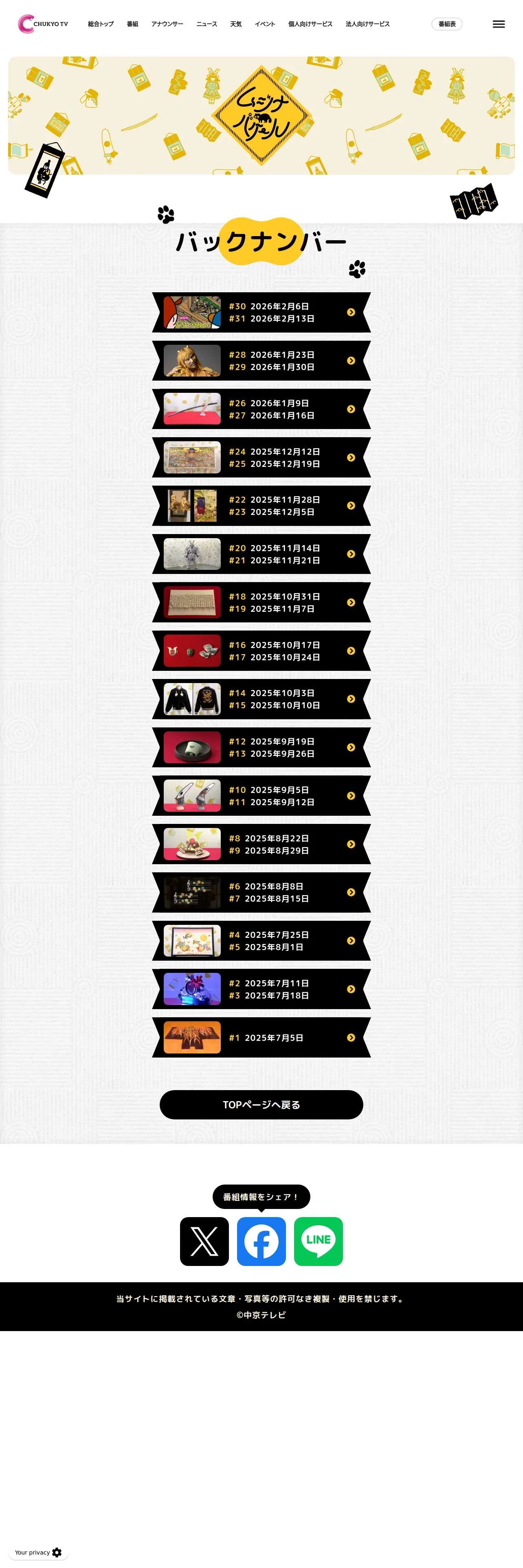
Task: Tap TOPページへ戻る button
Action: 261,1105
